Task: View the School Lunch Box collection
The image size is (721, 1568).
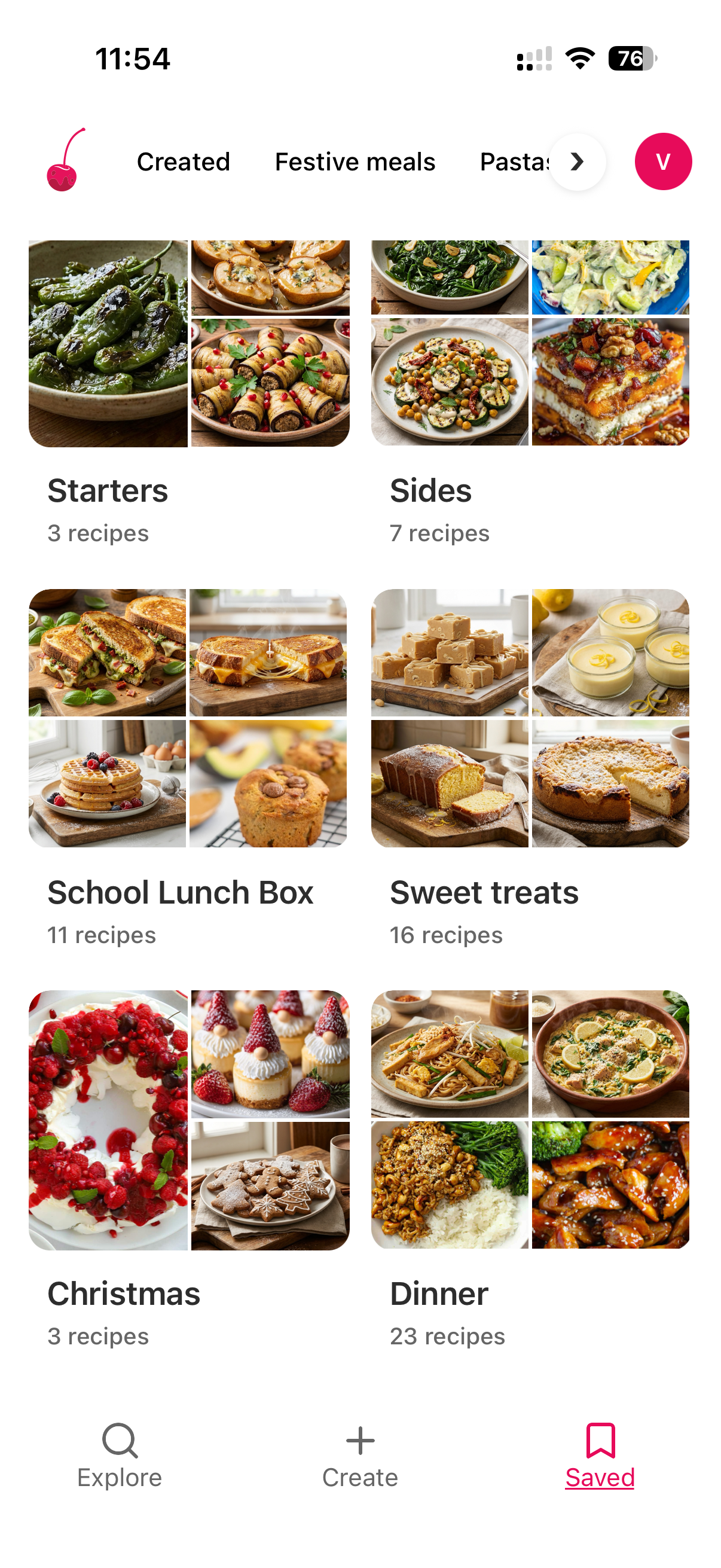Action: [x=188, y=718]
